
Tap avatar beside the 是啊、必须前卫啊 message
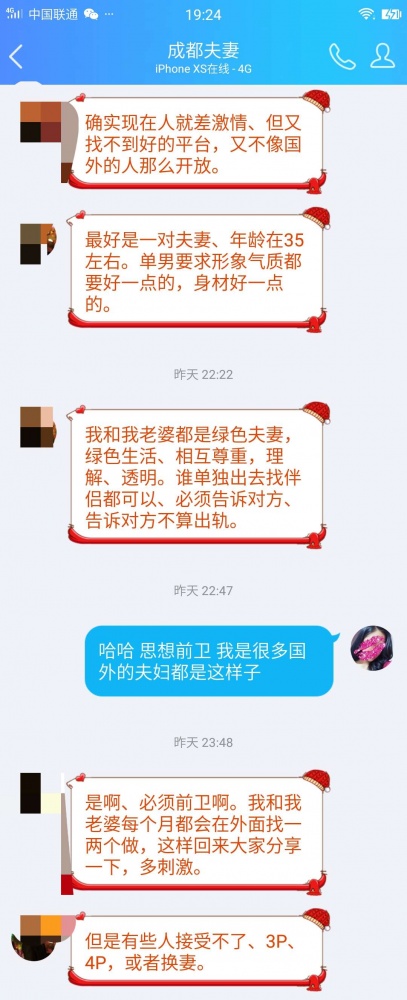coord(41,793)
